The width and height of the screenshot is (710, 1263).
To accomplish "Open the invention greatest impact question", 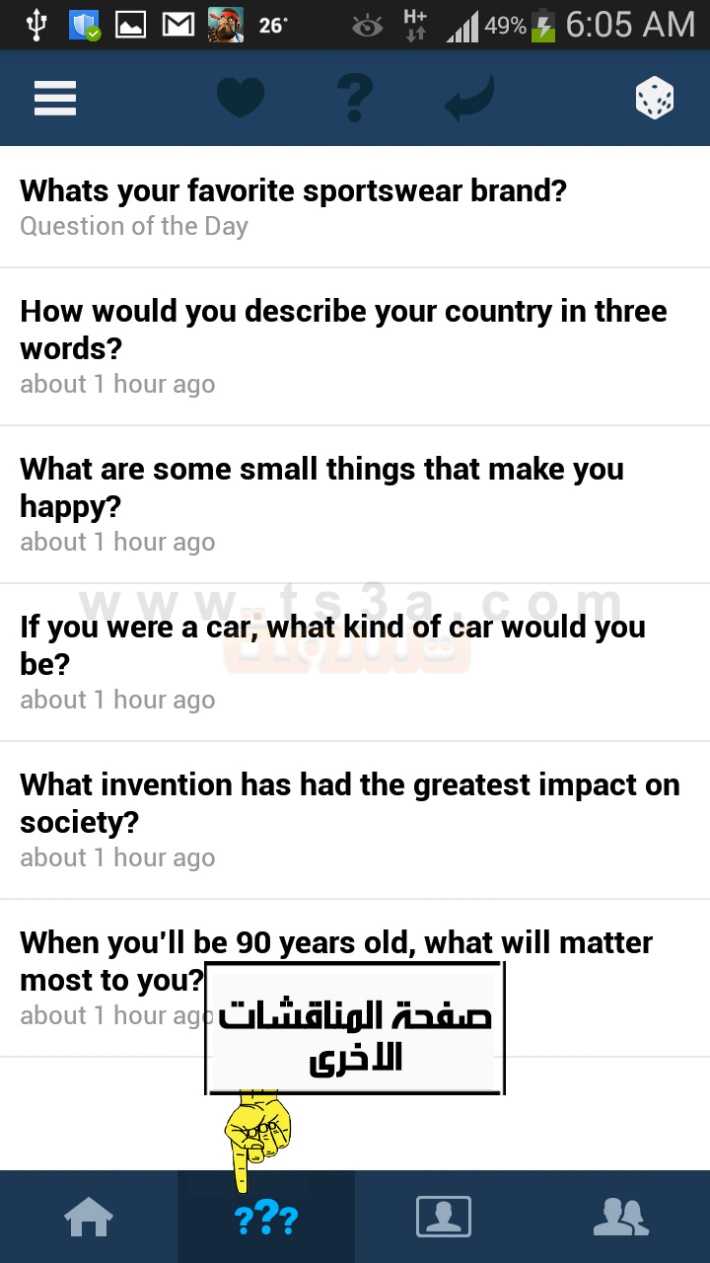I will tap(355, 821).
